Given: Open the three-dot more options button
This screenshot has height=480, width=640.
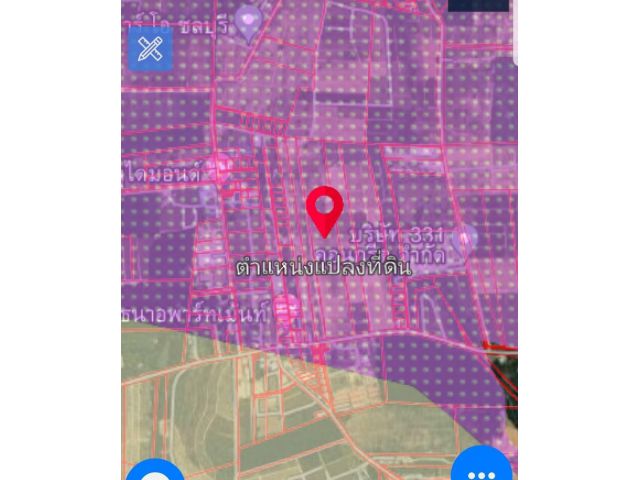Looking at the screenshot, I should click(482, 470).
